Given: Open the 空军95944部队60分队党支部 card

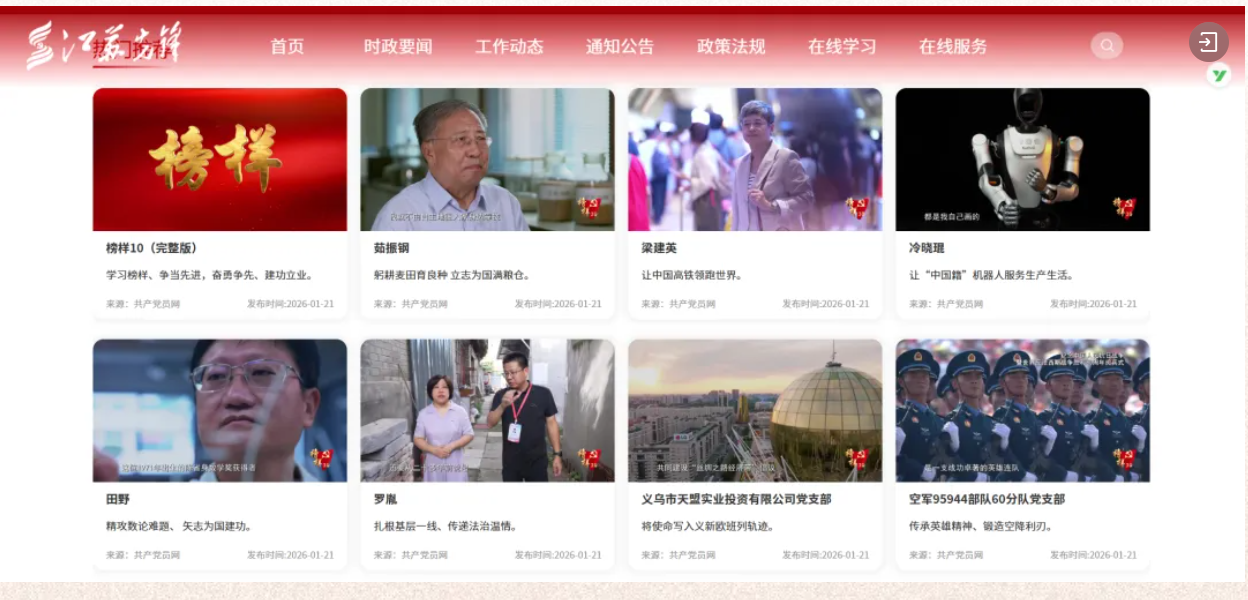Looking at the screenshot, I should [1022, 411].
